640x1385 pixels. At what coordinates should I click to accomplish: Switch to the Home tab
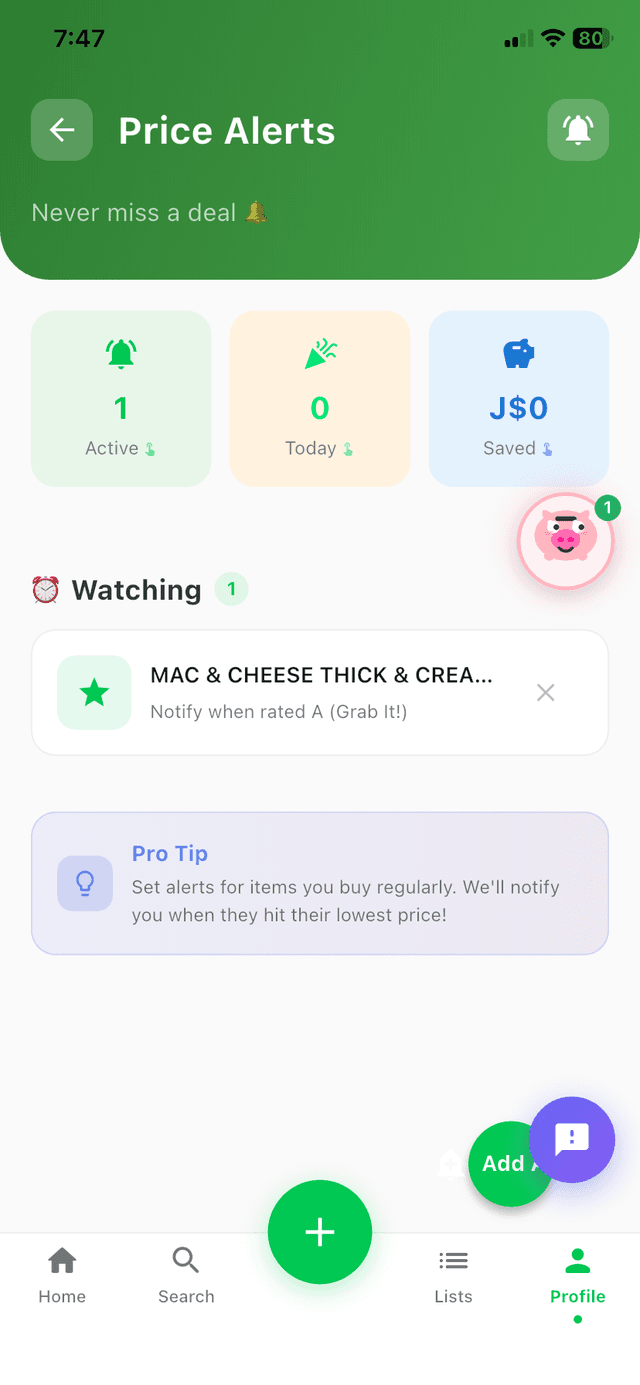pyautogui.click(x=62, y=1275)
